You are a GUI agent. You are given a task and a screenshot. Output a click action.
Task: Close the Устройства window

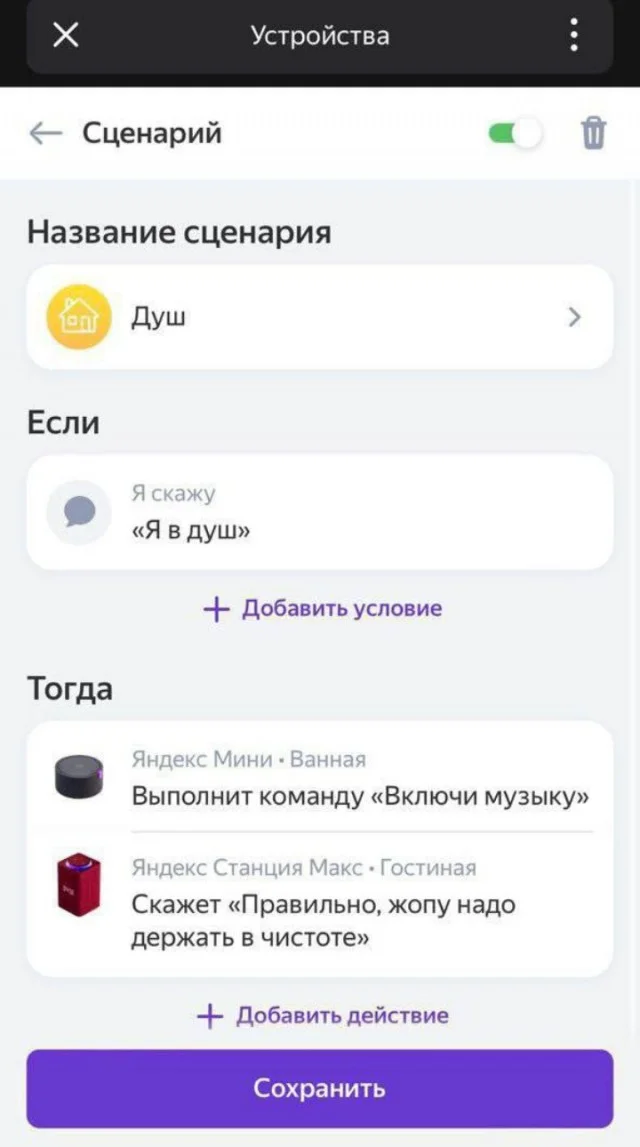(x=66, y=36)
